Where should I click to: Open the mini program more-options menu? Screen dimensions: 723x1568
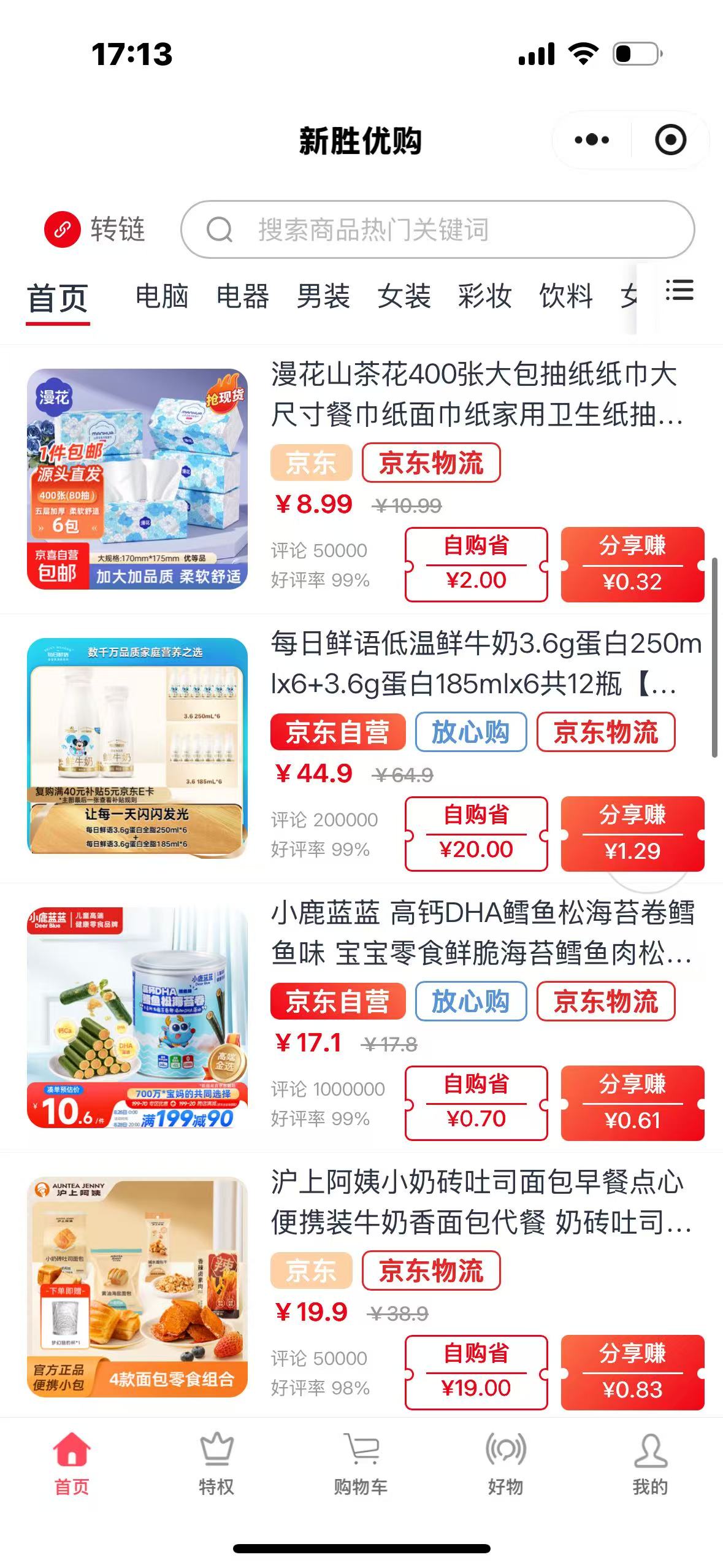[592, 140]
